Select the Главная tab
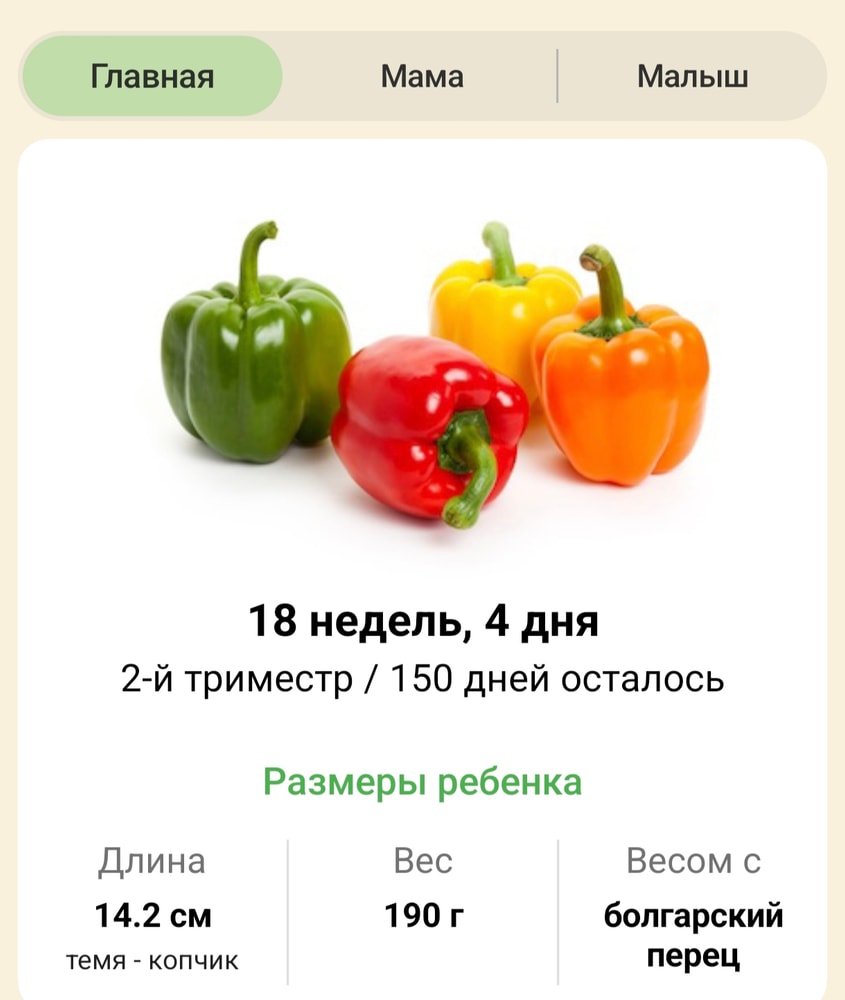This screenshot has width=845, height=1000. (x=152, y=77)
